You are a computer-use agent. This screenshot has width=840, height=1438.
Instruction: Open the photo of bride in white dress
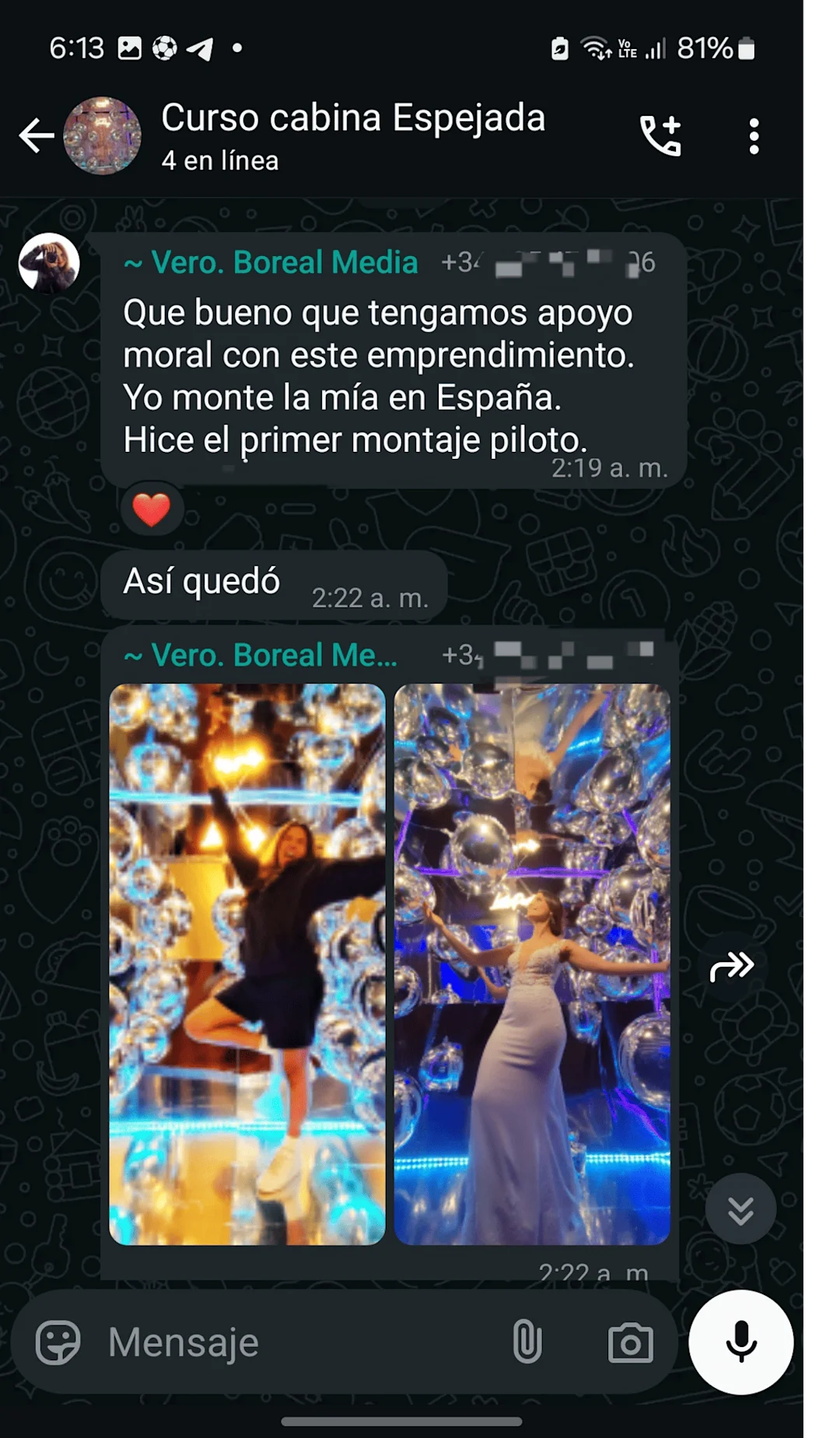pos(532,964)
